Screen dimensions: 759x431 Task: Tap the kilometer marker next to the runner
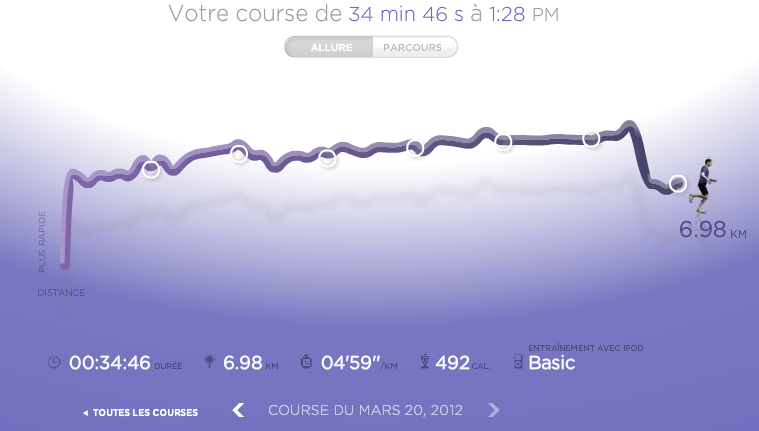point(678,183)
